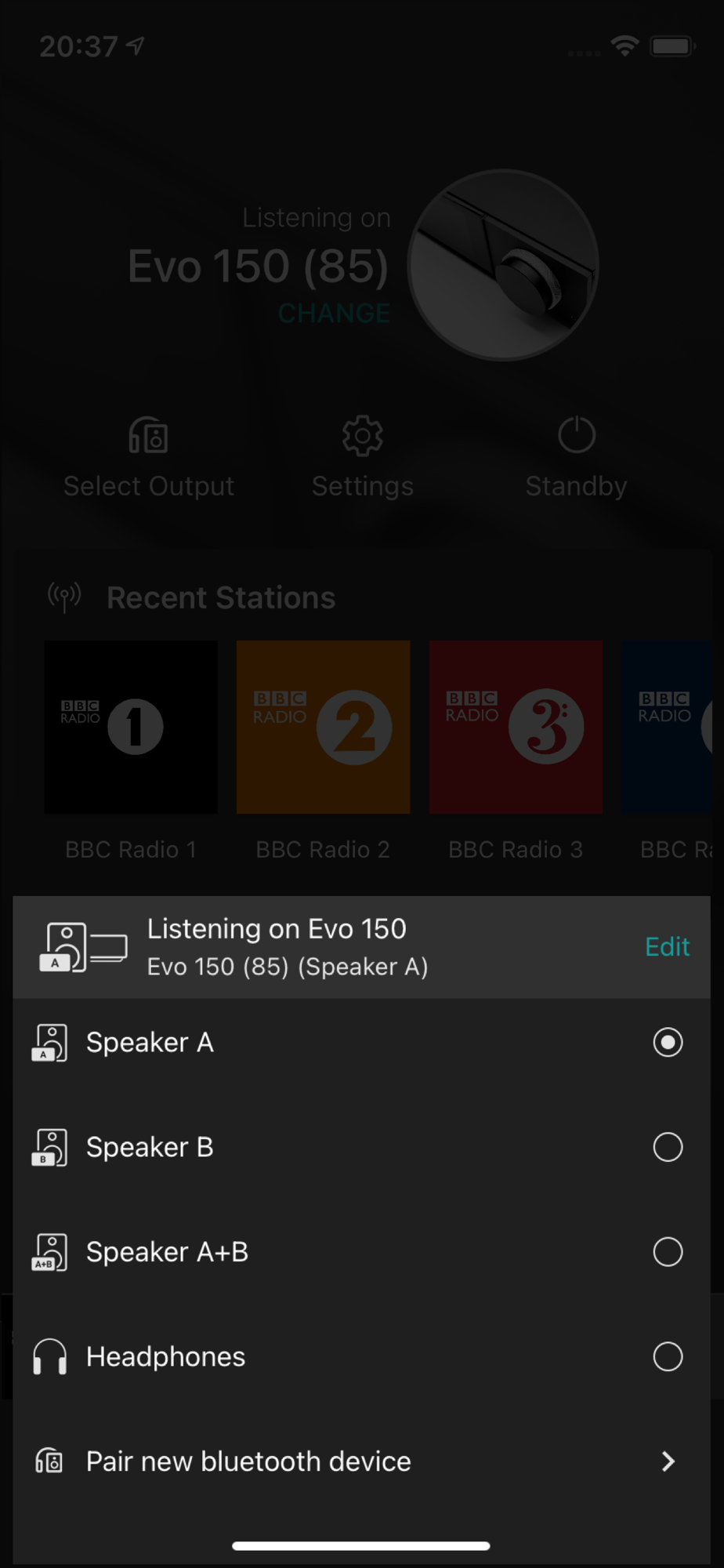The image size is (724, 1568).
Task: Select the Speaker A output
Action: (361, 1043)
